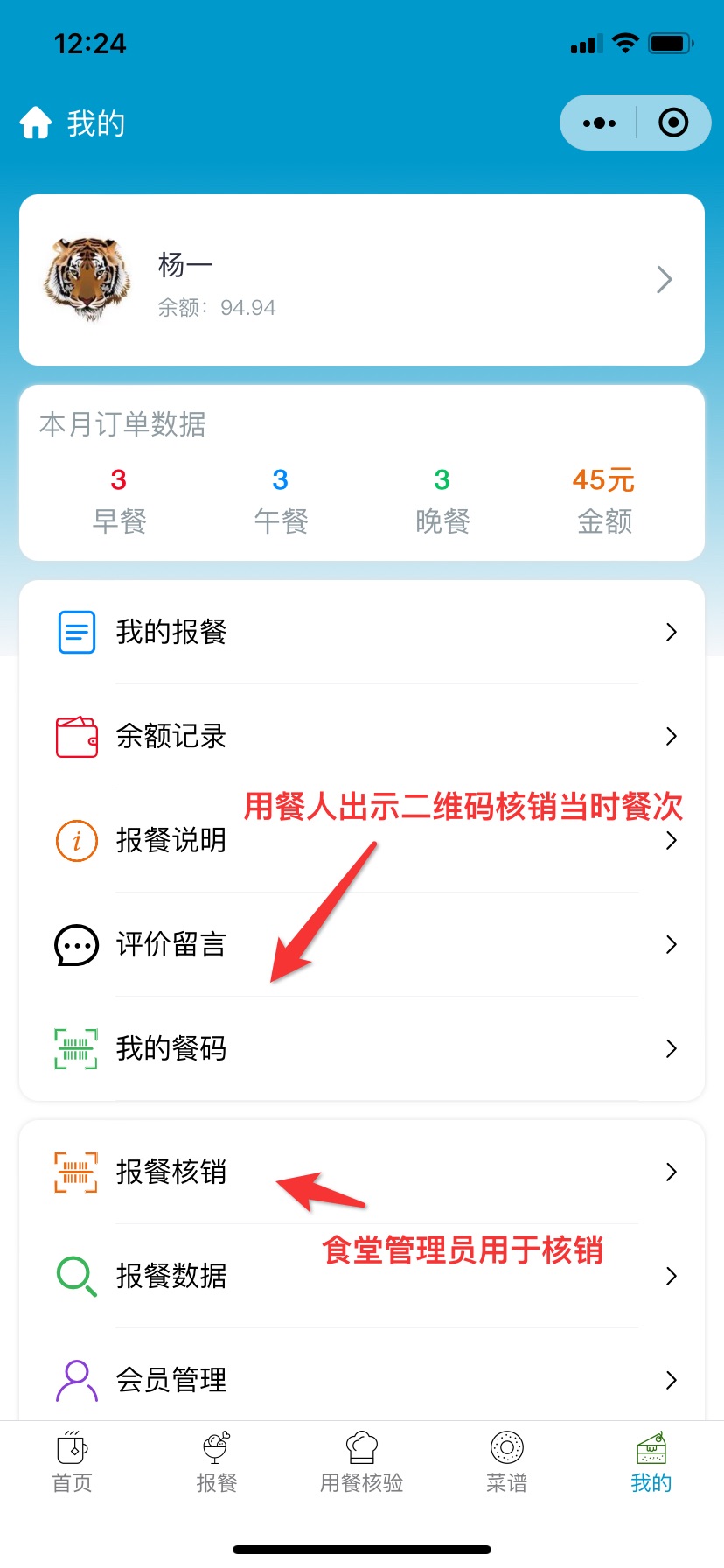Close the mini program with the circle button
Viewport: 724px width, 1568px height.
point(672,122)
